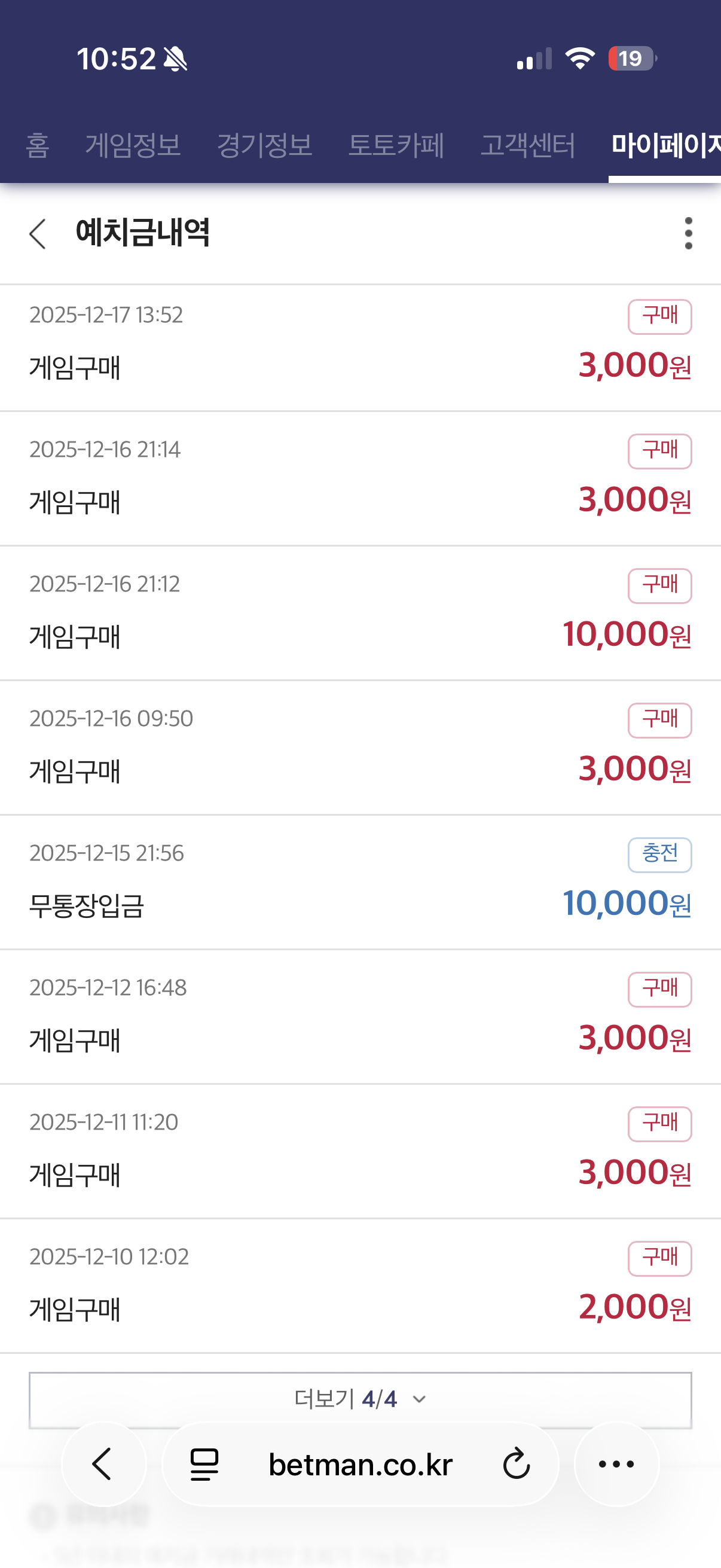Tap the betman.co.kr address bar

[x=360, y=1465]
